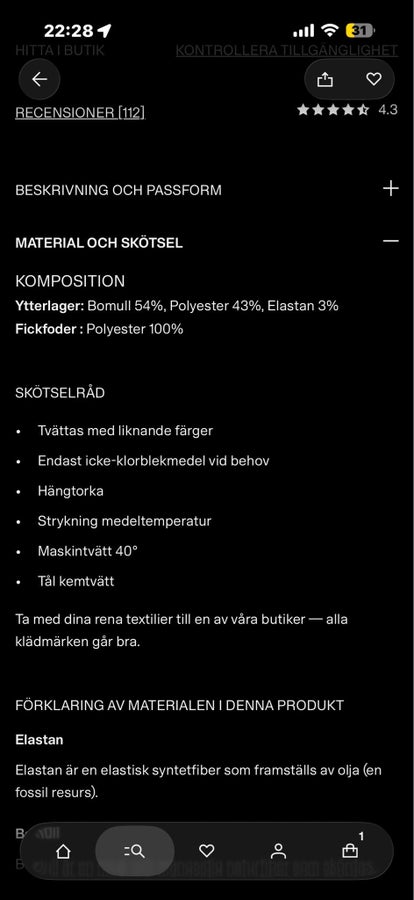The width and height of the screenshot is (414, 900).
Task: Open the shopping bag tab
Action: coord(350,849)
